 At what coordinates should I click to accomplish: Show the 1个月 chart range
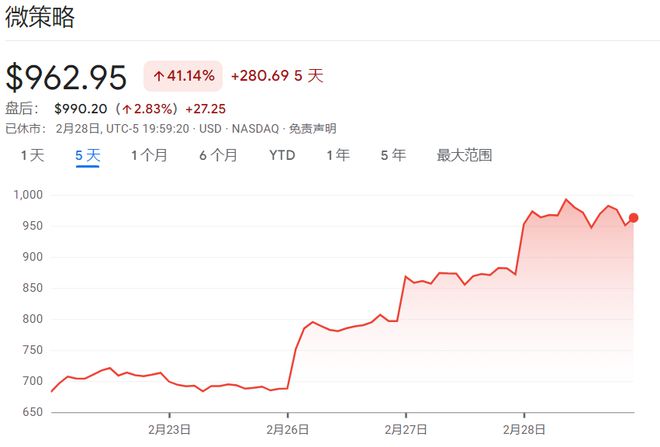tap(149, 155)
